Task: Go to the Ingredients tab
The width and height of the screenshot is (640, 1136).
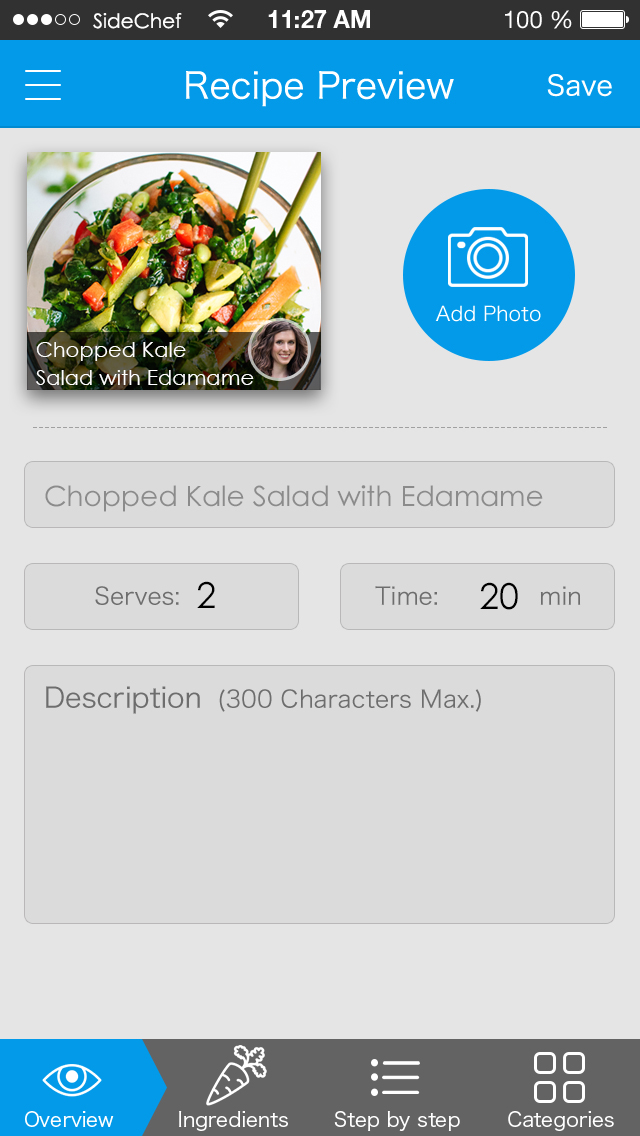Action: coord(233,1088)
